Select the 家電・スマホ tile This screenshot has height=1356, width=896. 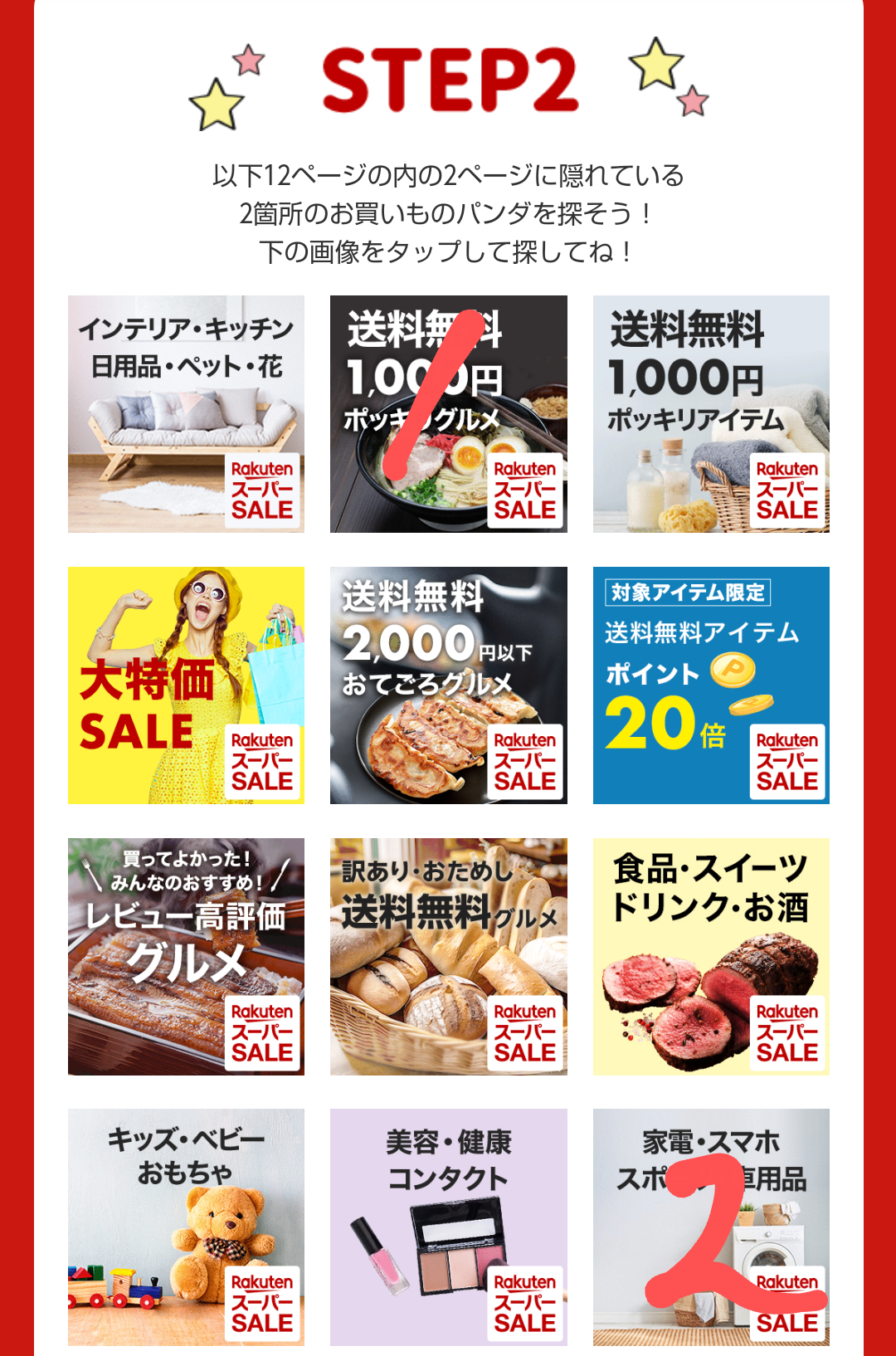point(711,1227)
